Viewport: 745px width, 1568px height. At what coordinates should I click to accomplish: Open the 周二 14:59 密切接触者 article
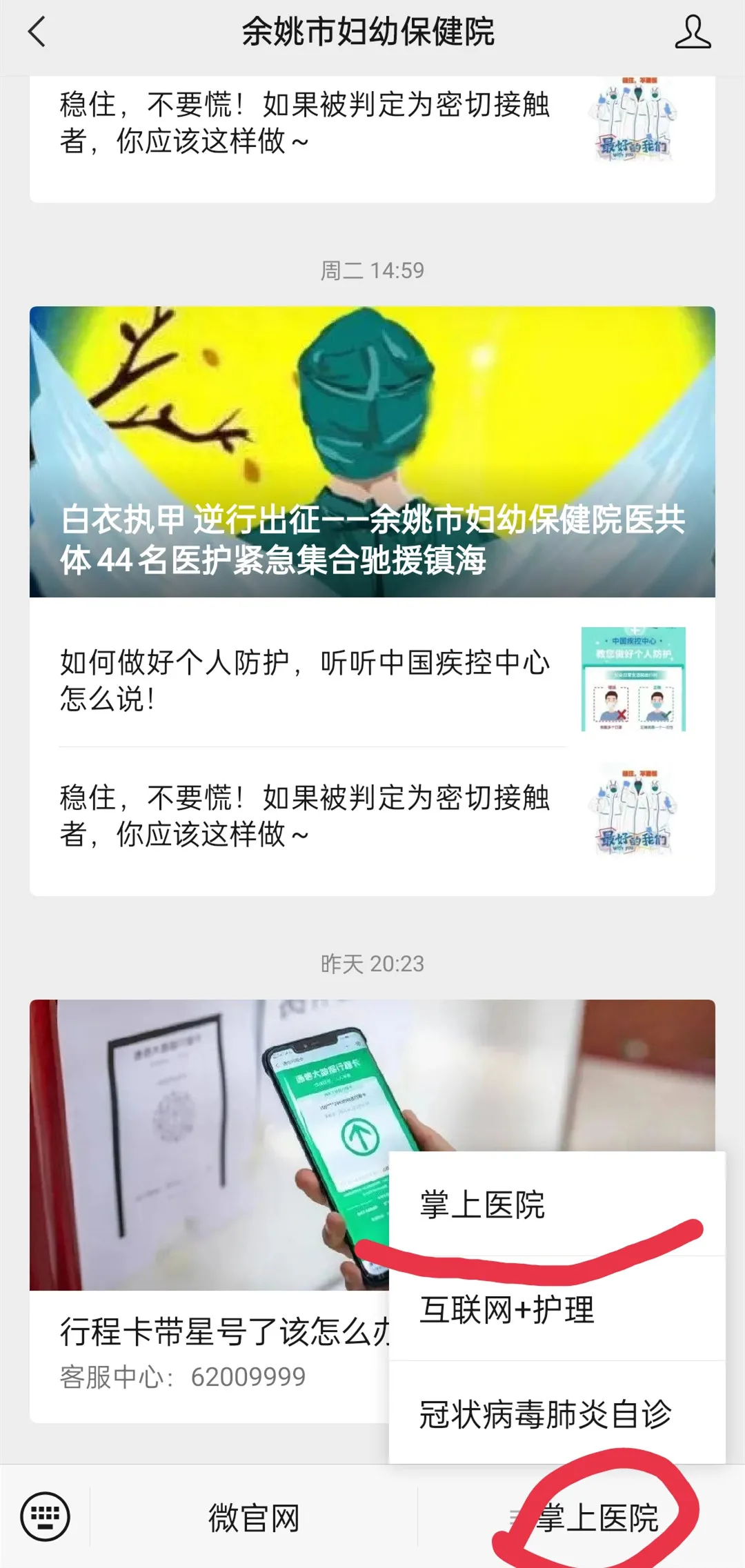click(372, 816)
